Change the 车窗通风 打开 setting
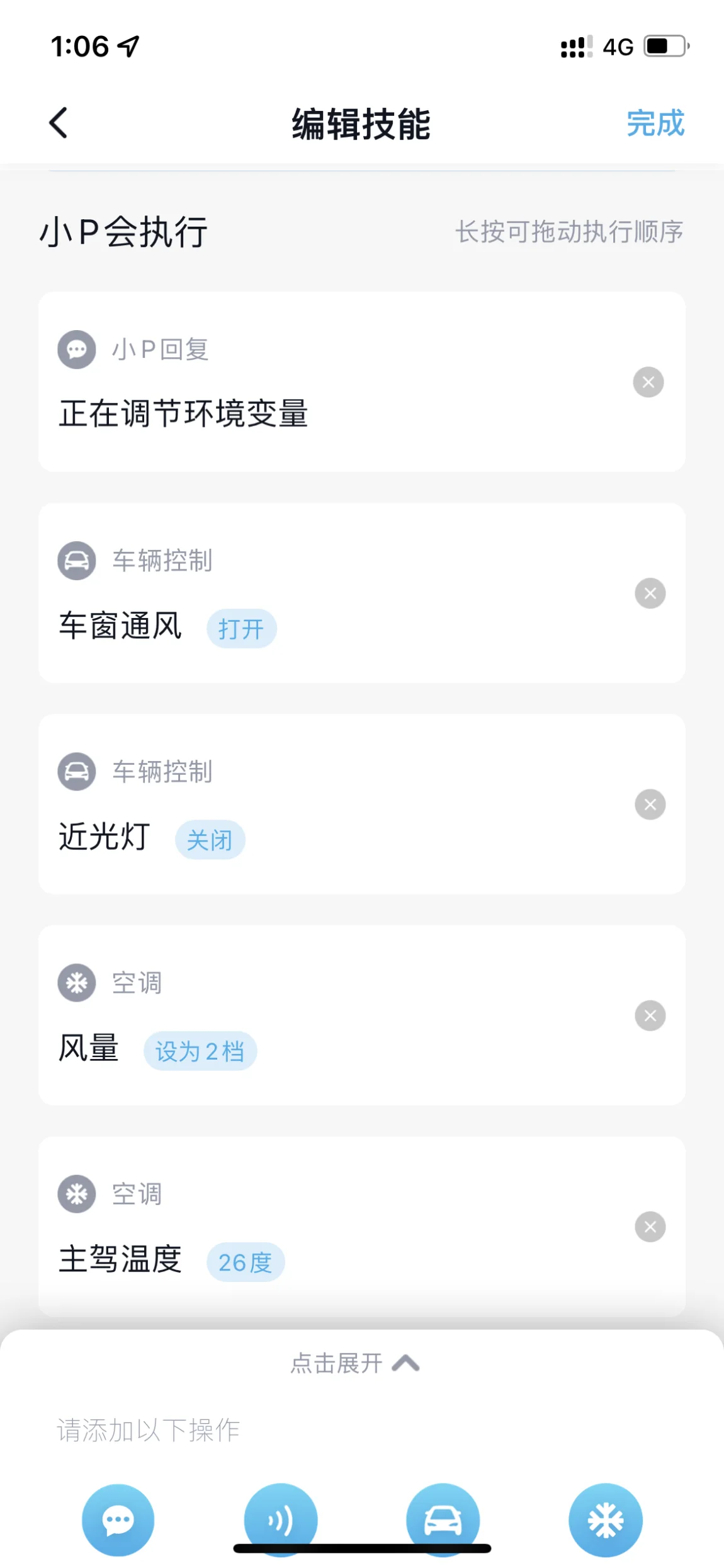Viewport: 724px width, 1568px height. [241, 629]
